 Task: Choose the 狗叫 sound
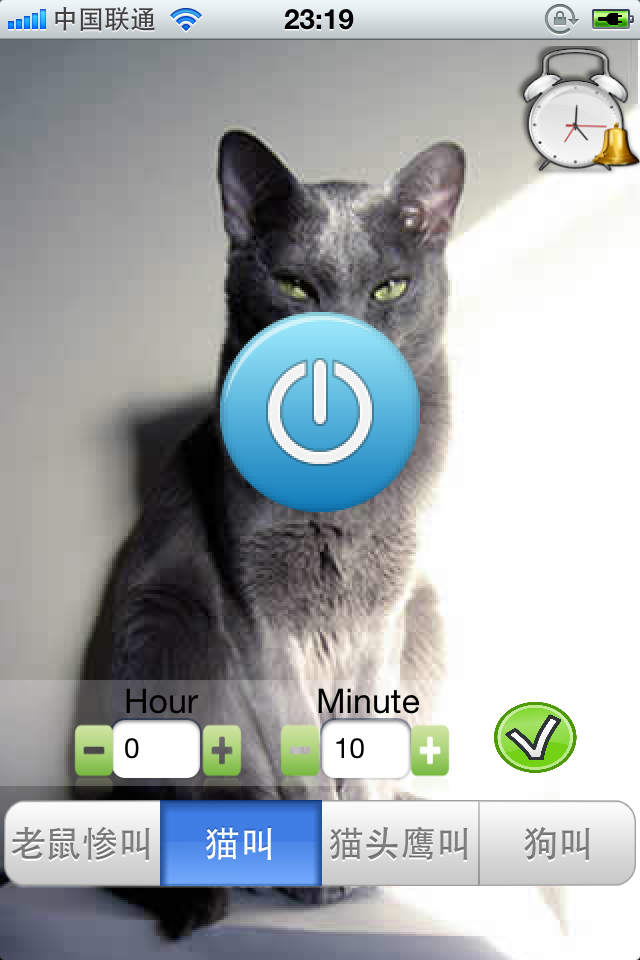pyautogui.click(x=557, y=843)
